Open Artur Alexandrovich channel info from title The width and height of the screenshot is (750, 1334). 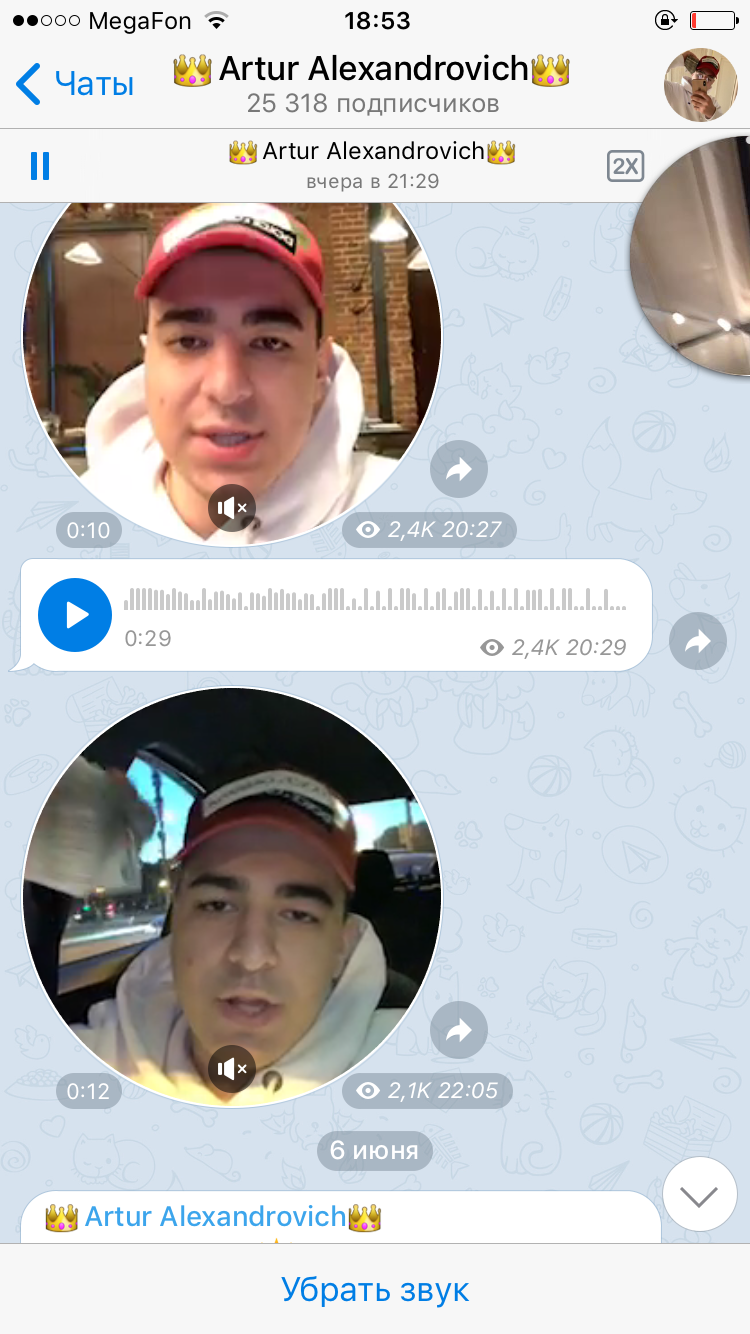(372, 68)
